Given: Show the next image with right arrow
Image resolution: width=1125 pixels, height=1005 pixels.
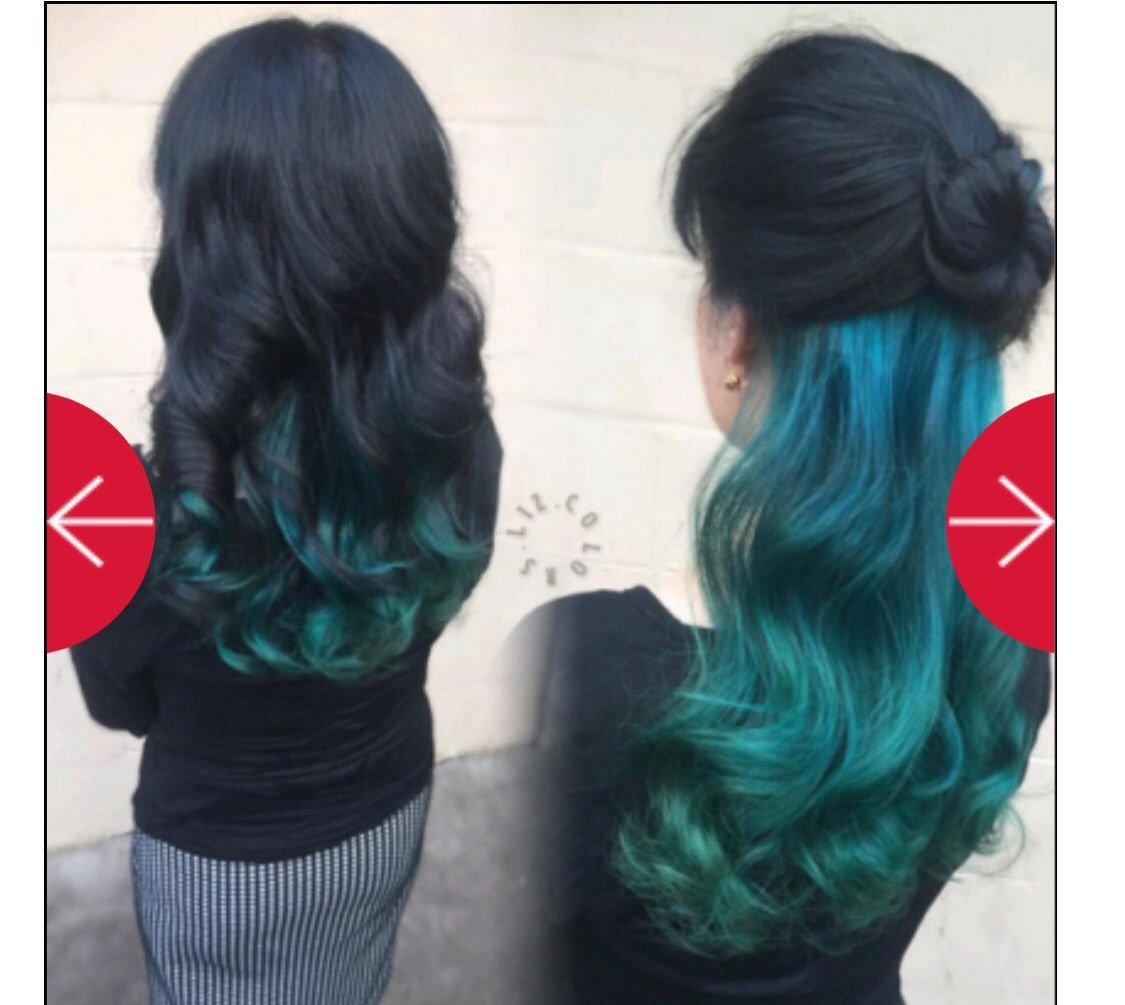Looking at the screenshot, I should pos(1004,521).
